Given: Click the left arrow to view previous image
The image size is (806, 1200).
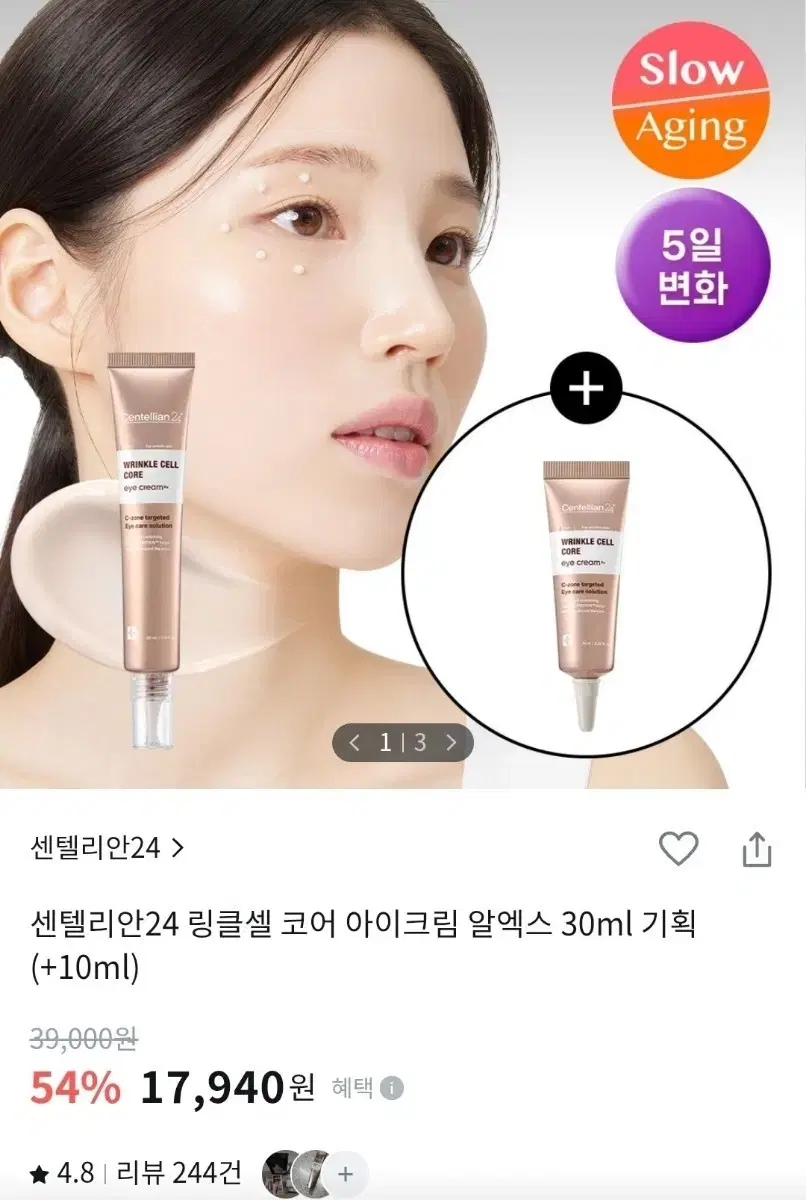Looking at the screenshot, I should 355,742.
